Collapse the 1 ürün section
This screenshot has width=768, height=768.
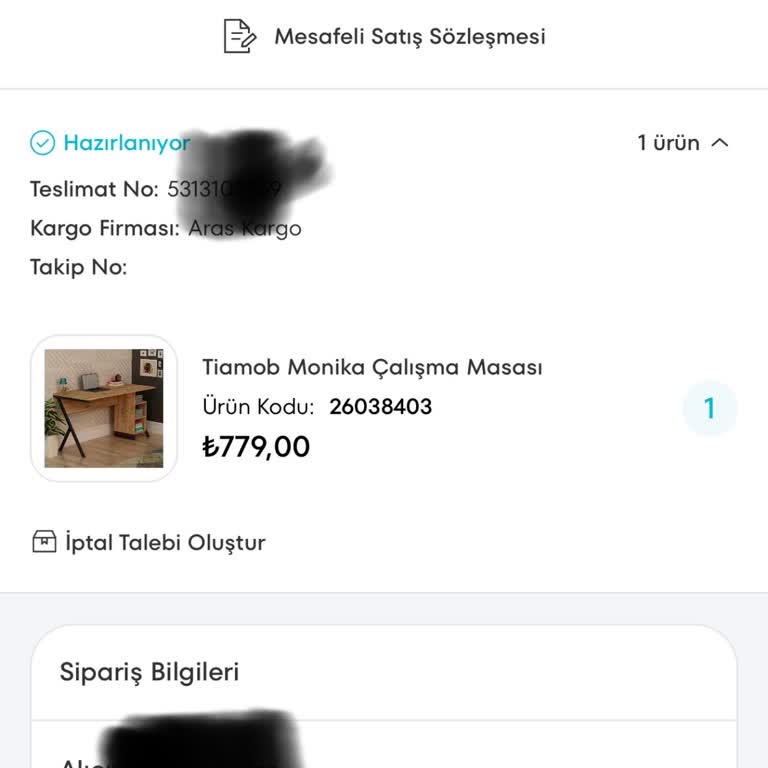click(683, 143)
